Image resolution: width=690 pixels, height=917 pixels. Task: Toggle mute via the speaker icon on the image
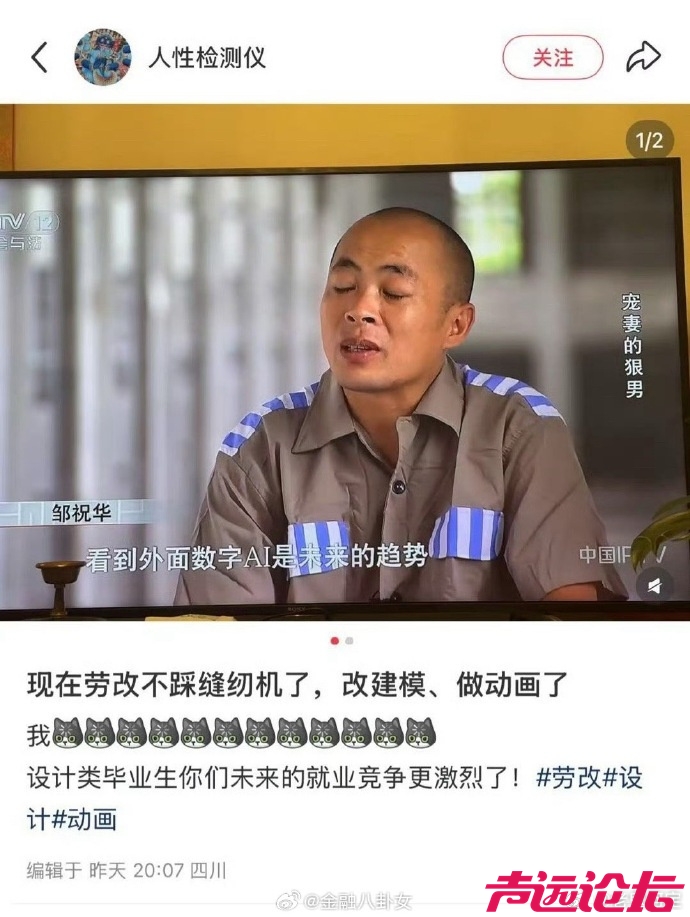(653, 586)
